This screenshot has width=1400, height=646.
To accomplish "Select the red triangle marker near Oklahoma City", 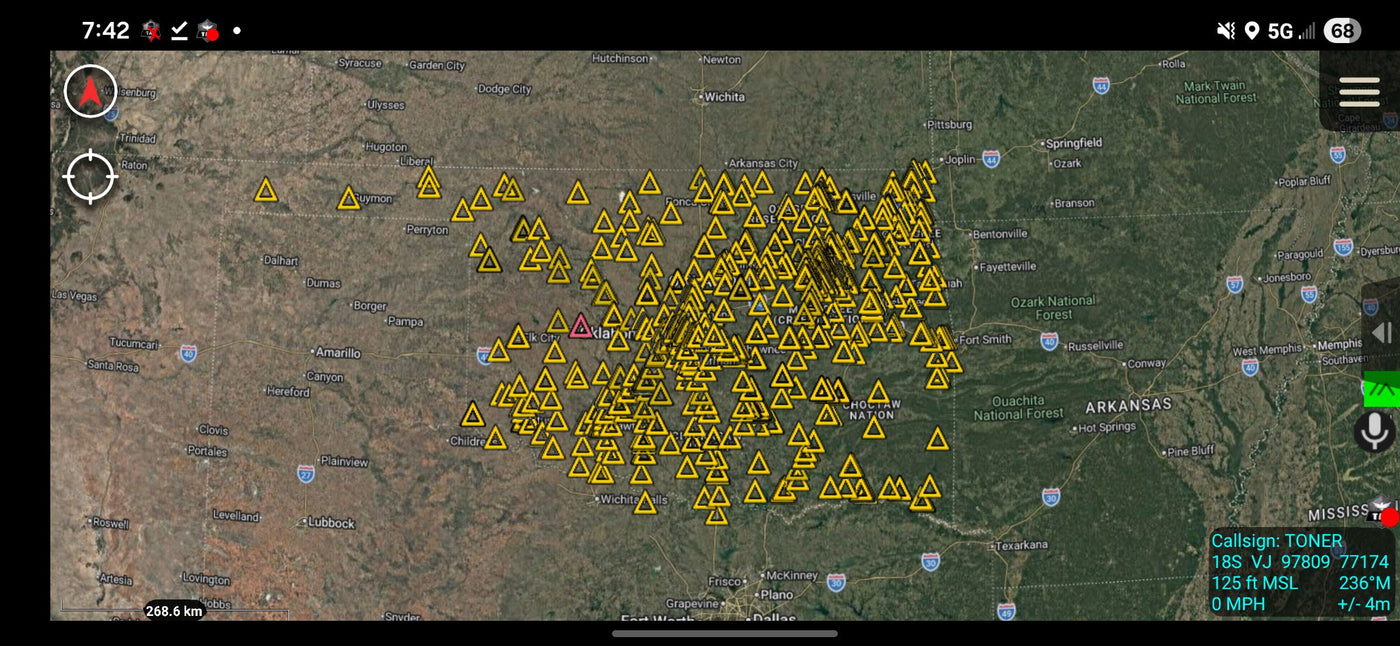I will [581, 326].
